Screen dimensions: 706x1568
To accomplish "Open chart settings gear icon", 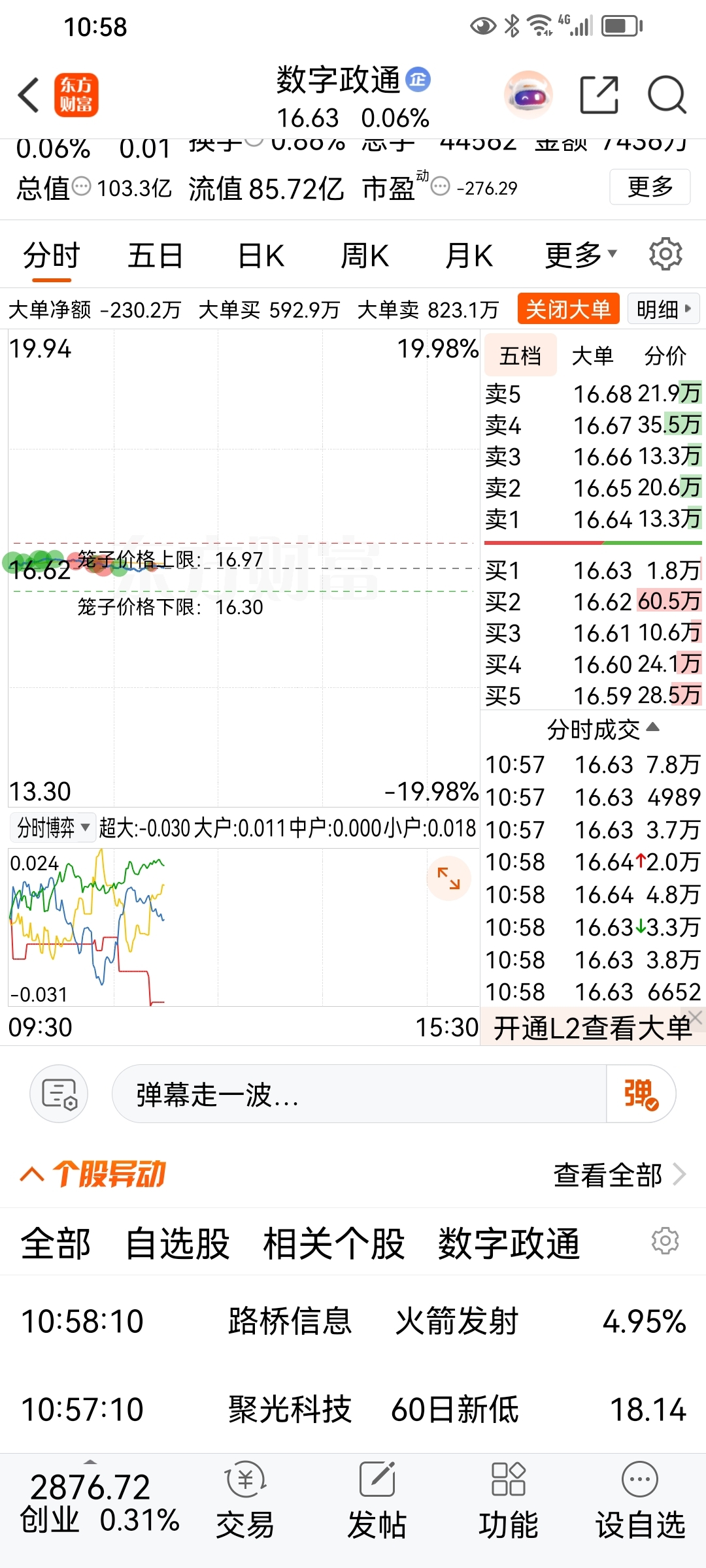I will coord(665,254).
